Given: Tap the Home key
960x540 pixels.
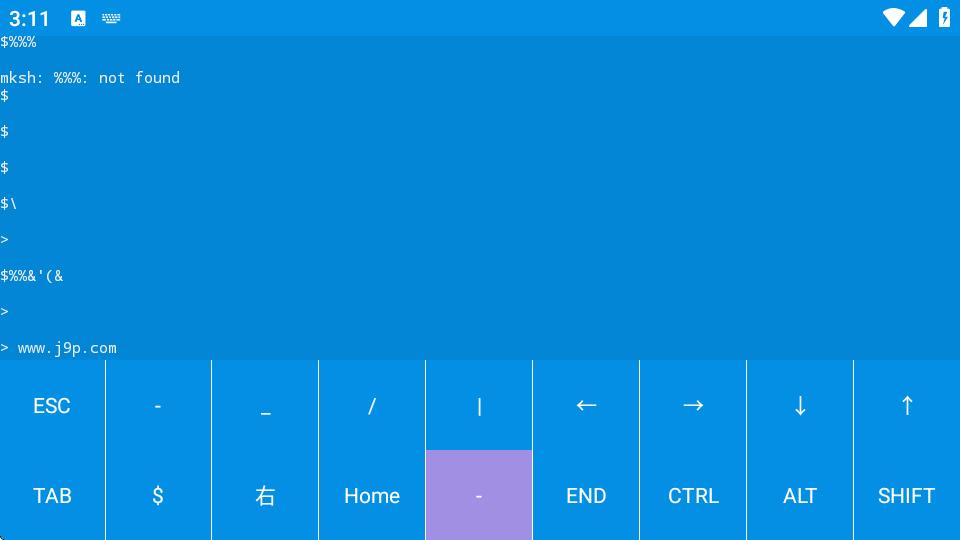Looking at the screenshot, I should (x=372, y=495).
